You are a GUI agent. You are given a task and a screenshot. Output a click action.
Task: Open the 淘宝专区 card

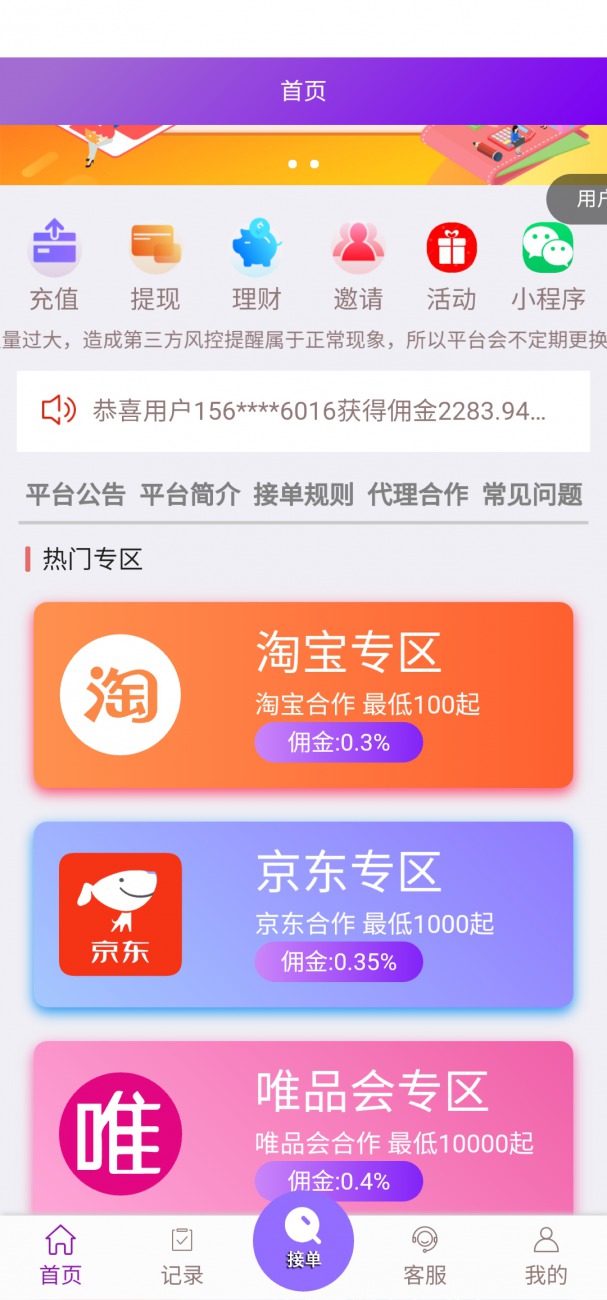(x=303, y=695)
